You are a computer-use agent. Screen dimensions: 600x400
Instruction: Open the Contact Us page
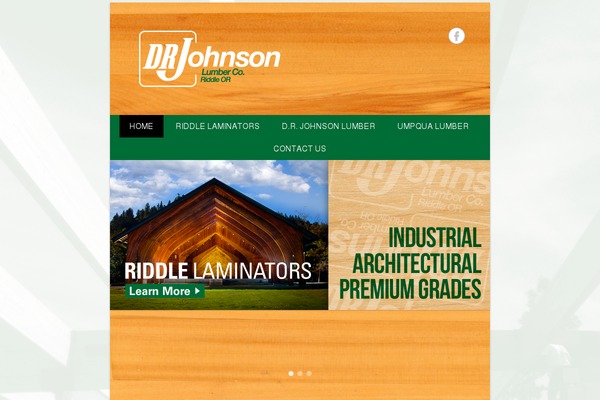click(300, 149)
